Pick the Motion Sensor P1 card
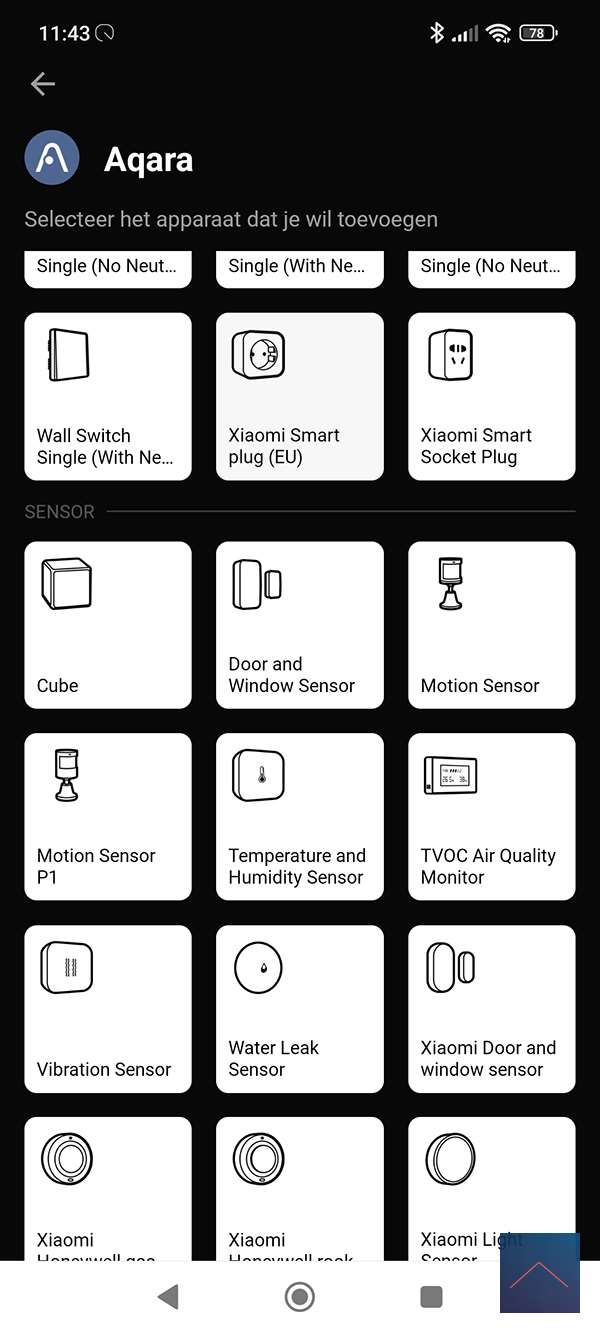 pyautogui.click(x=107, y=816)
